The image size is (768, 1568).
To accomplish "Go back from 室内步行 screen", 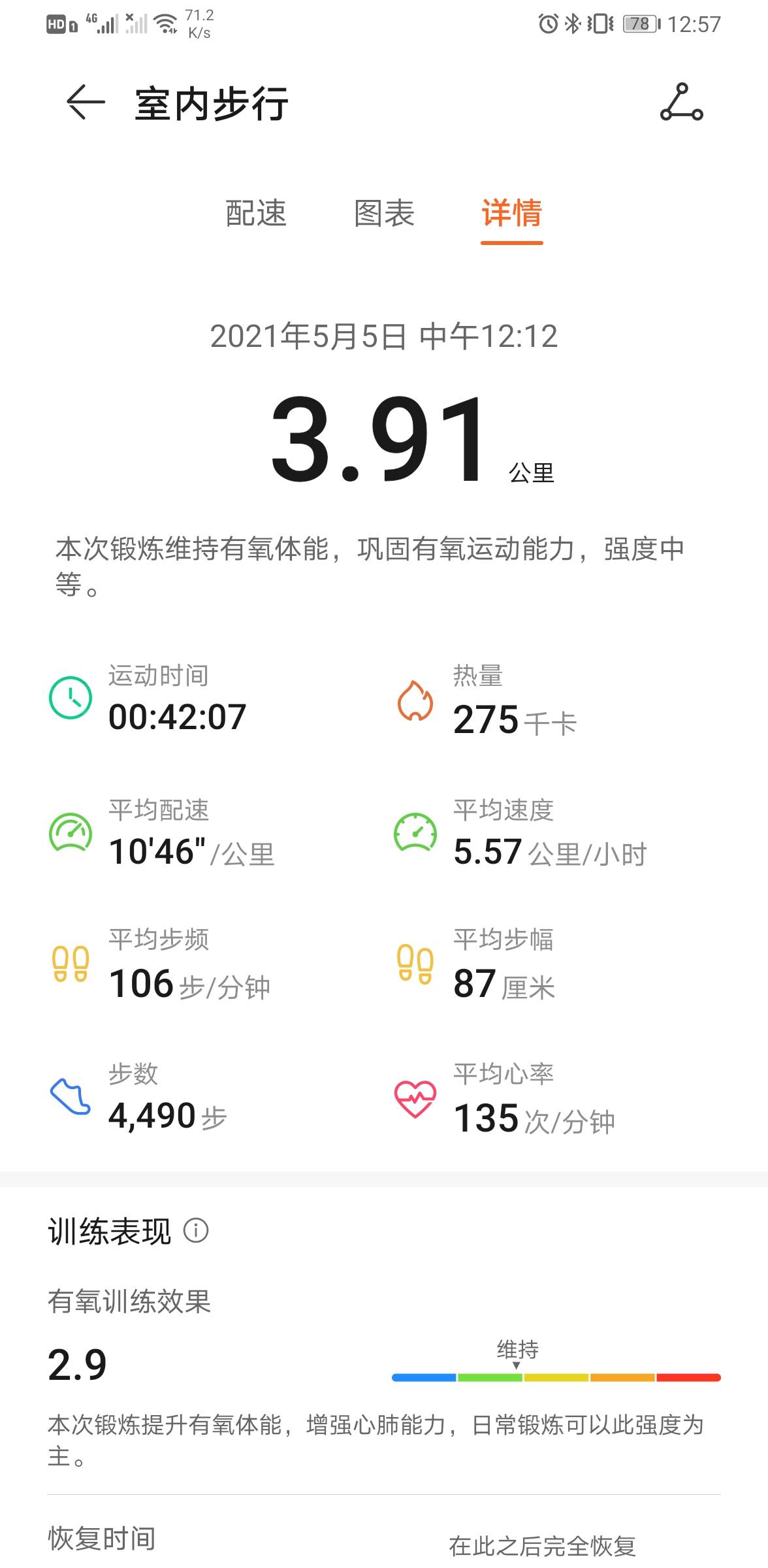I will point(85,103).
